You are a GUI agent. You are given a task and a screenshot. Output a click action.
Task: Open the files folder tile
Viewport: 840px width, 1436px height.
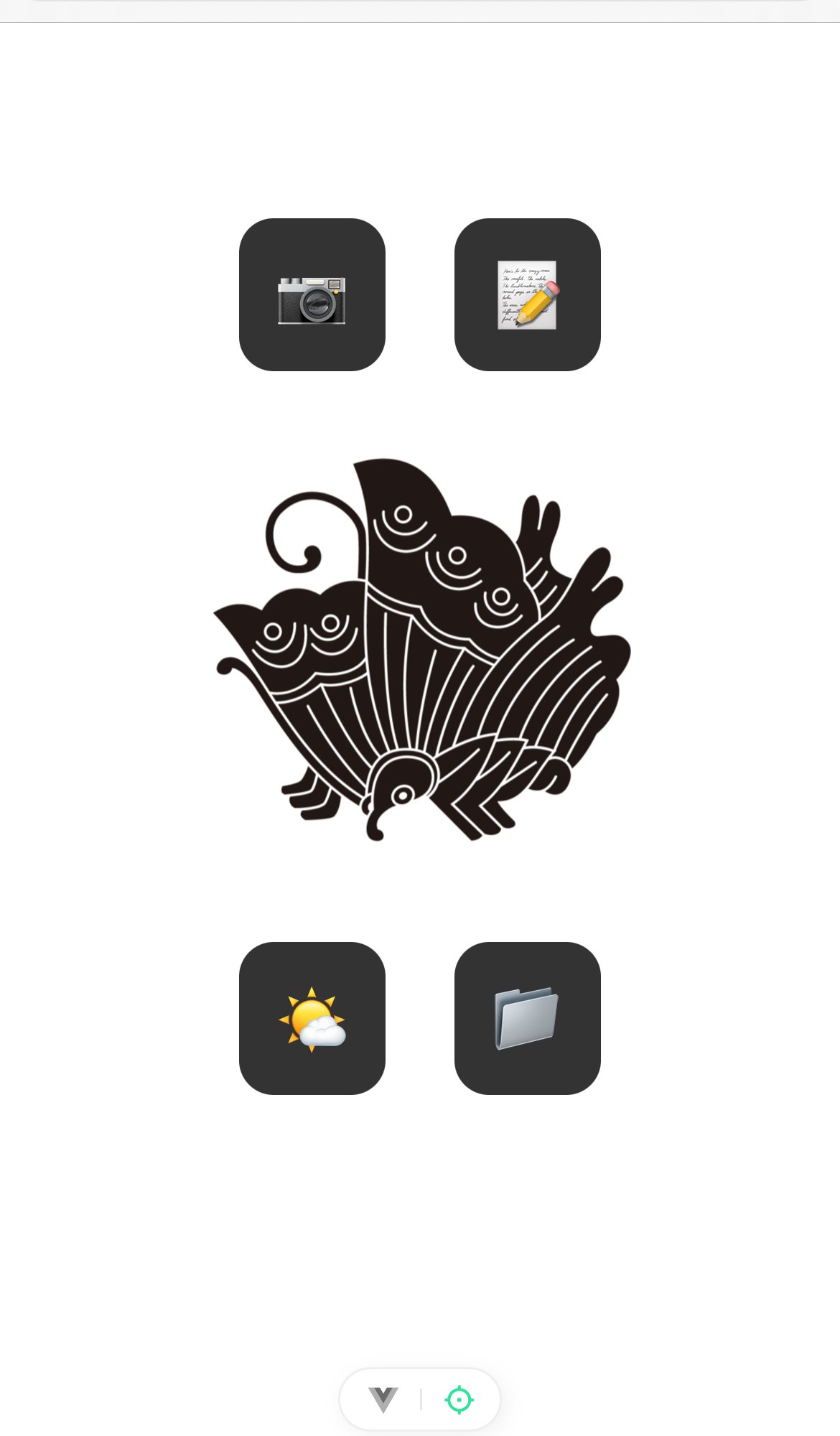click(x=527, y=1018)
